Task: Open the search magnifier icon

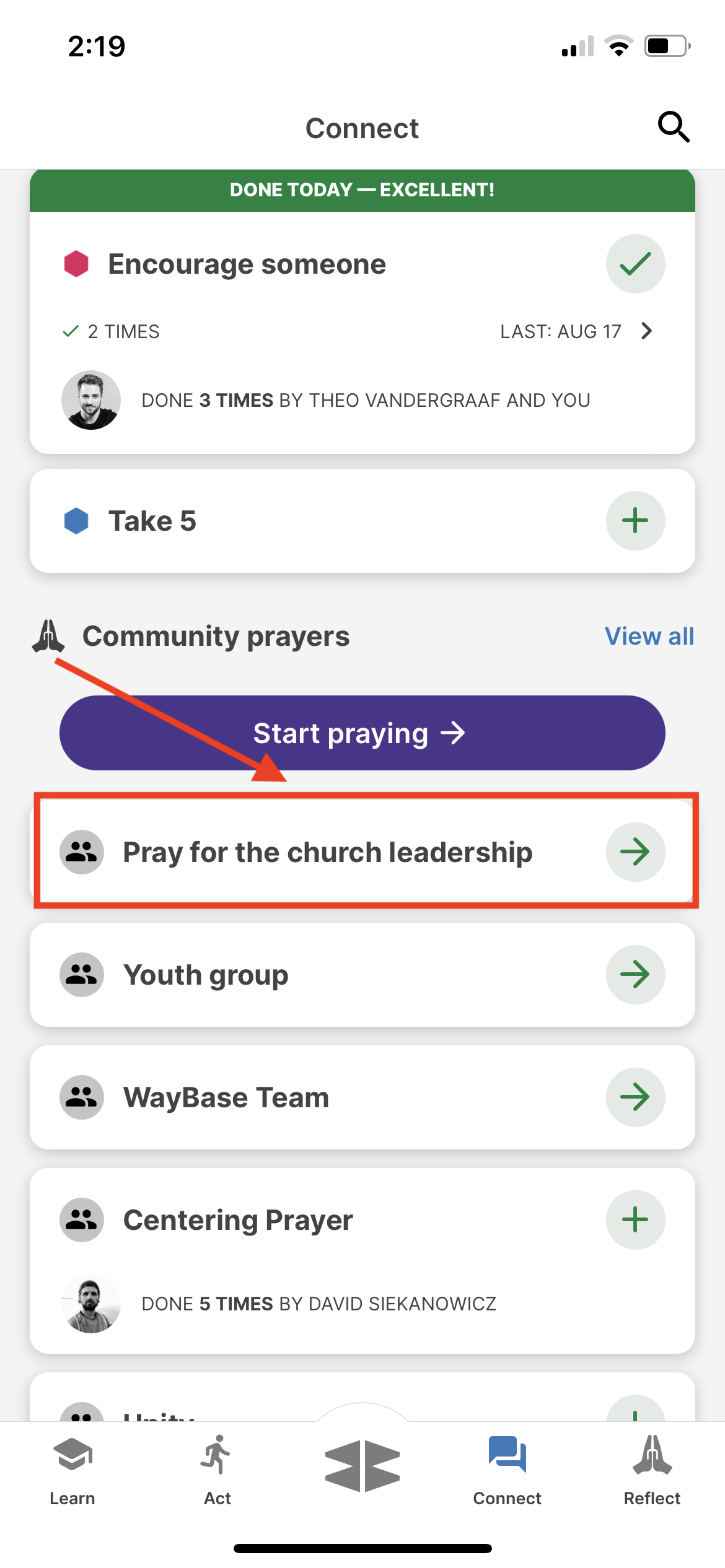Action: (673, 127)
